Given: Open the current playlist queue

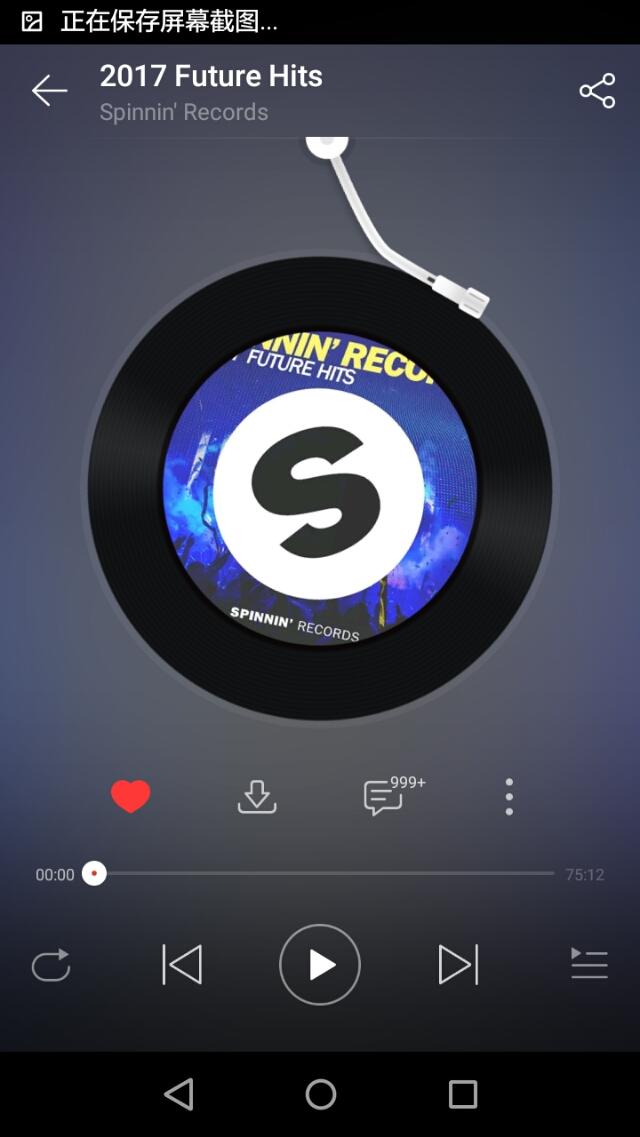Looking at the screenshot, I should (x=589, y=964).
